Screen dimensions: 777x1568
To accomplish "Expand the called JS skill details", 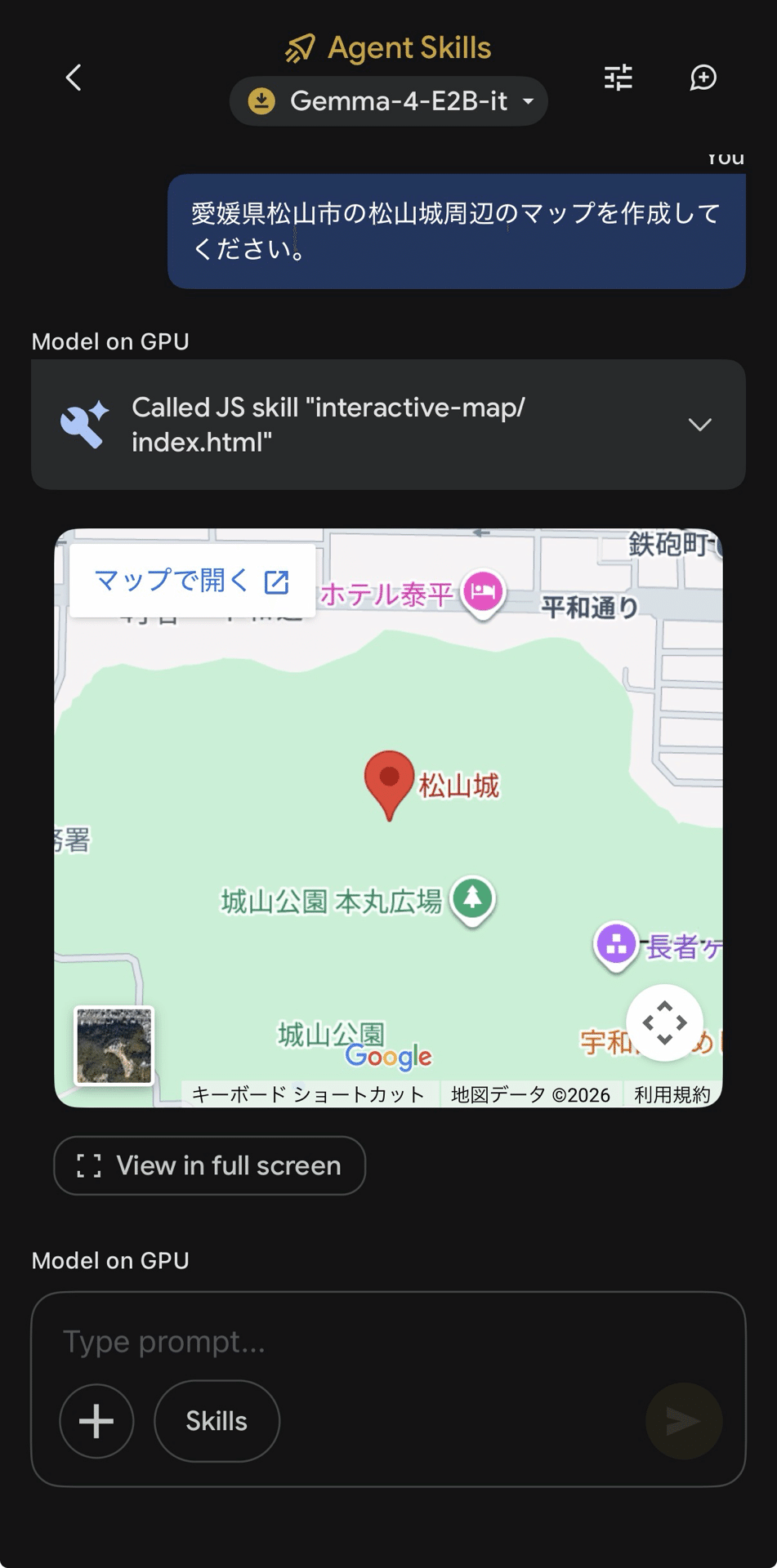I will [699, 425].
